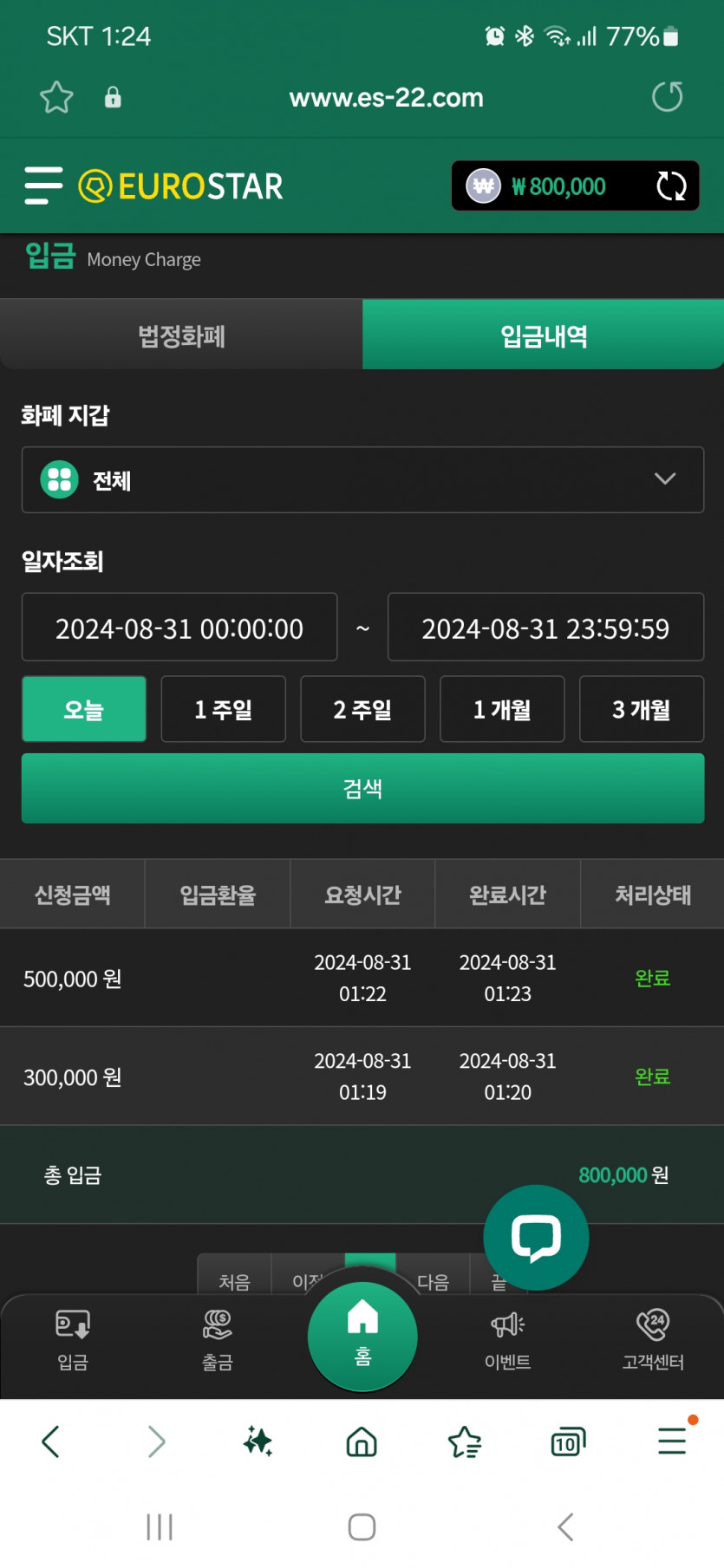Refresh the ₩800,000 balance

[671, 186]
